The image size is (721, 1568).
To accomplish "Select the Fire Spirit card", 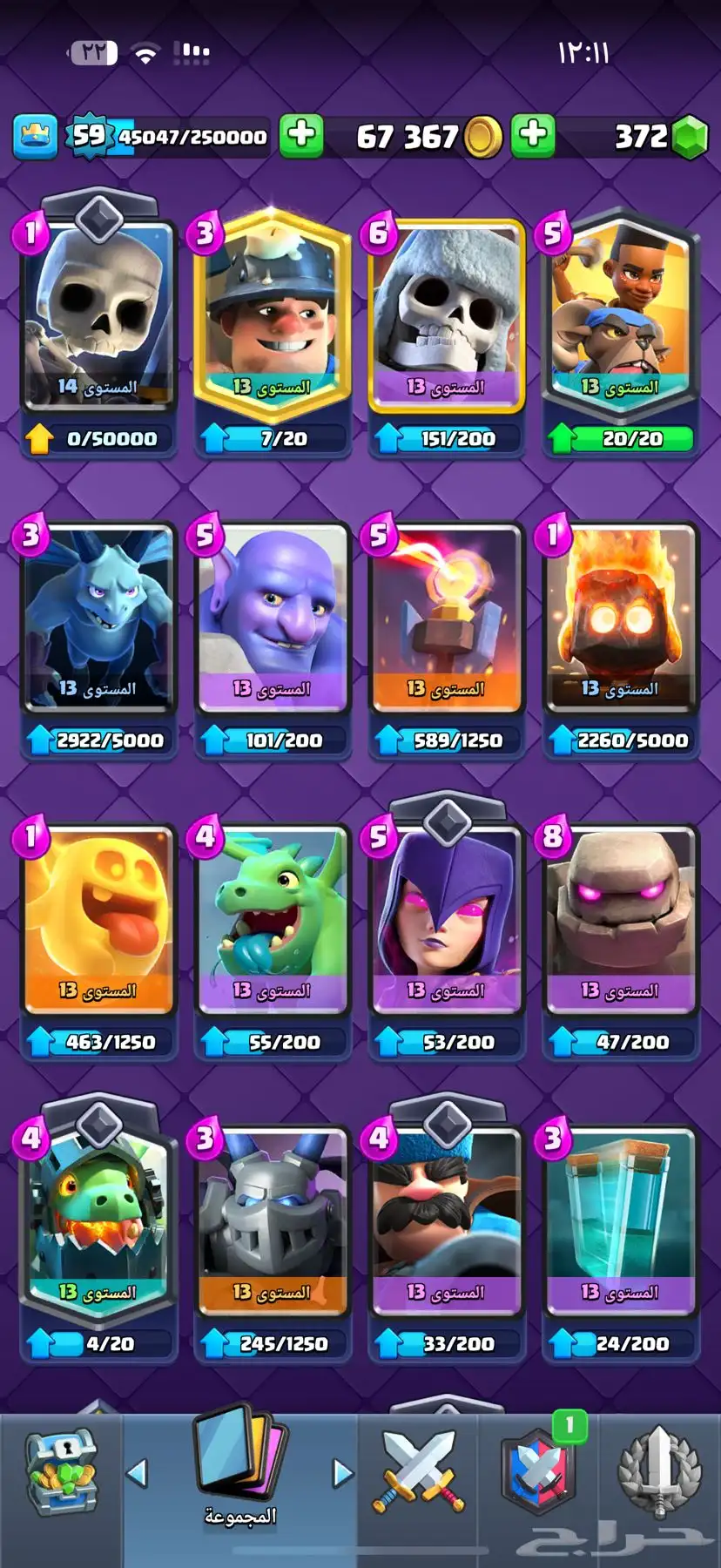I will [x=621, y=618].
